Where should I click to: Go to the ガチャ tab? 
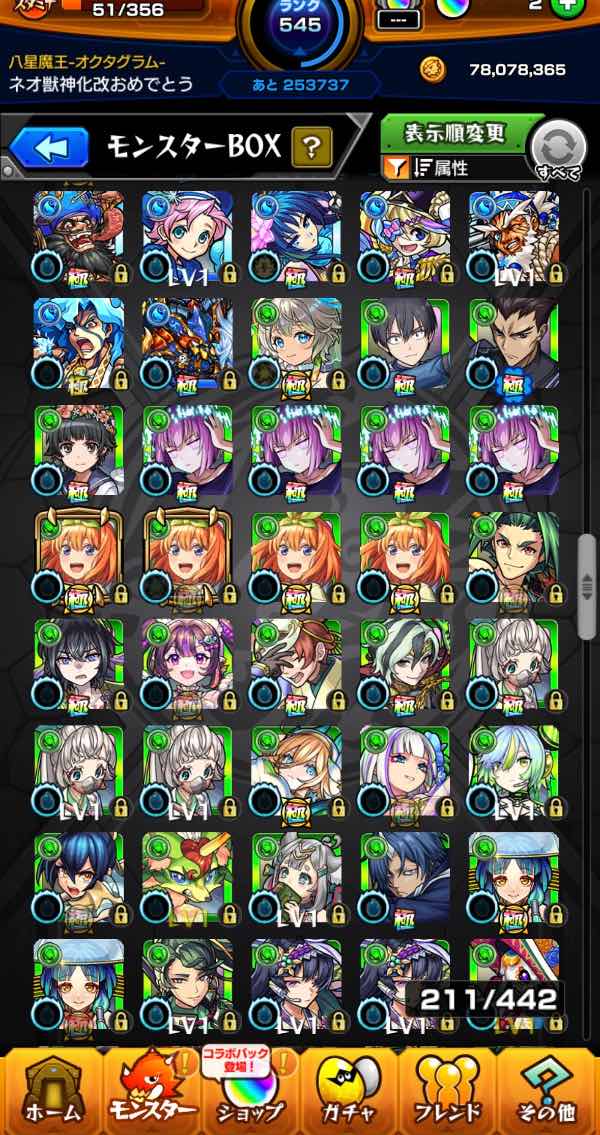(350, 1090)
